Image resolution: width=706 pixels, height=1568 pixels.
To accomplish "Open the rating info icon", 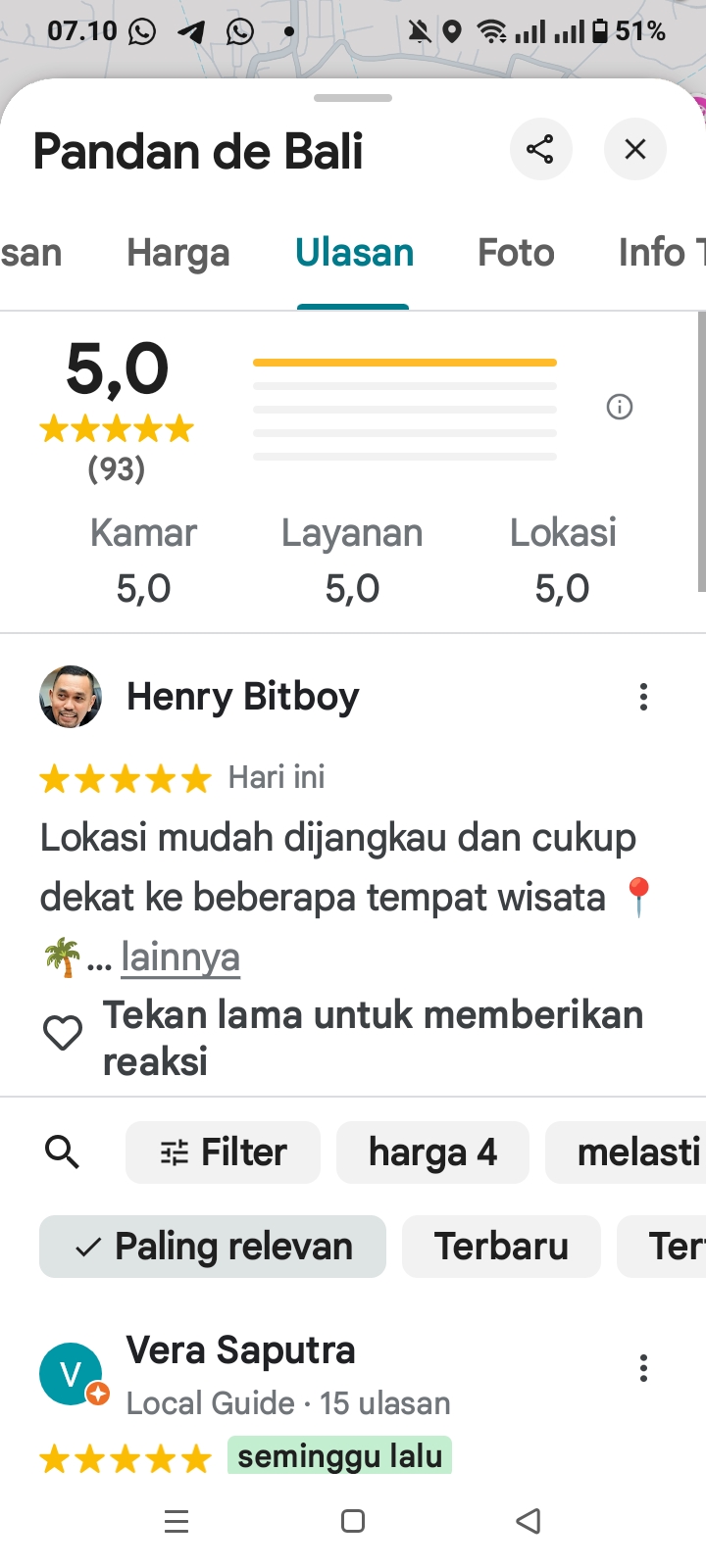I will tap(620, 407).
